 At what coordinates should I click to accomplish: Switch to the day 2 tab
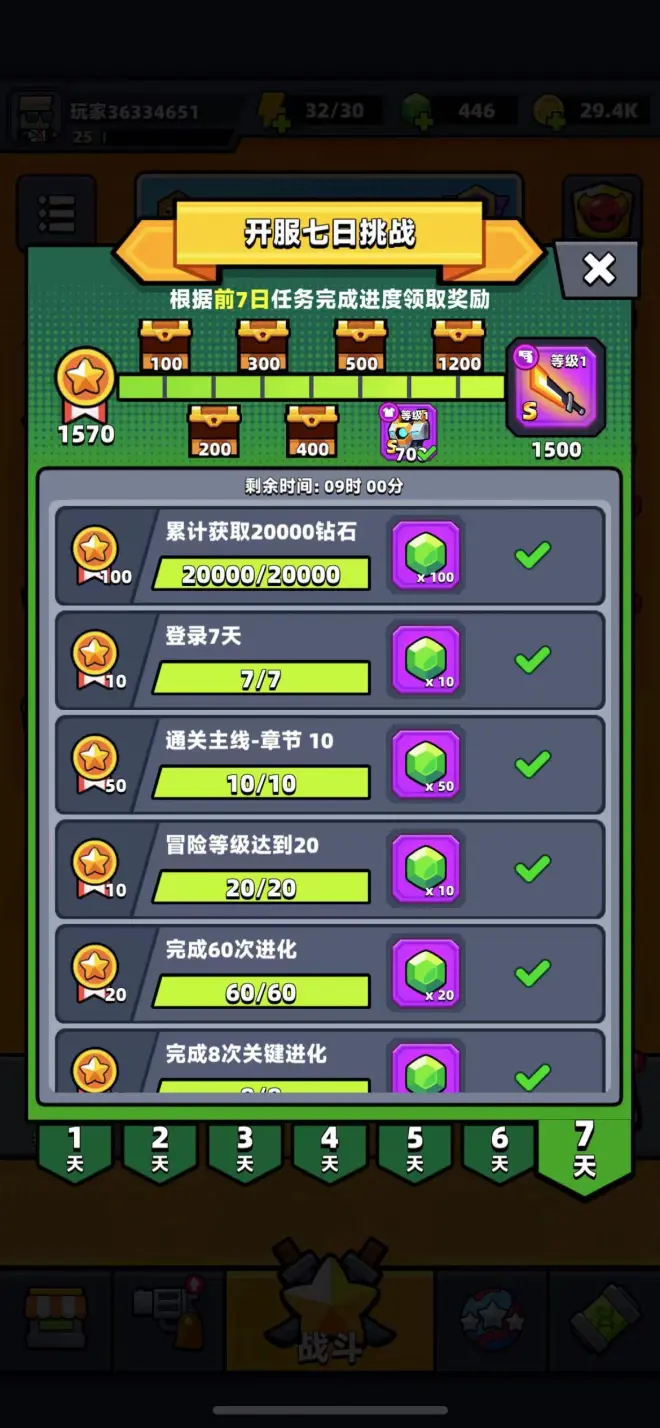(x=160, y=1150)
